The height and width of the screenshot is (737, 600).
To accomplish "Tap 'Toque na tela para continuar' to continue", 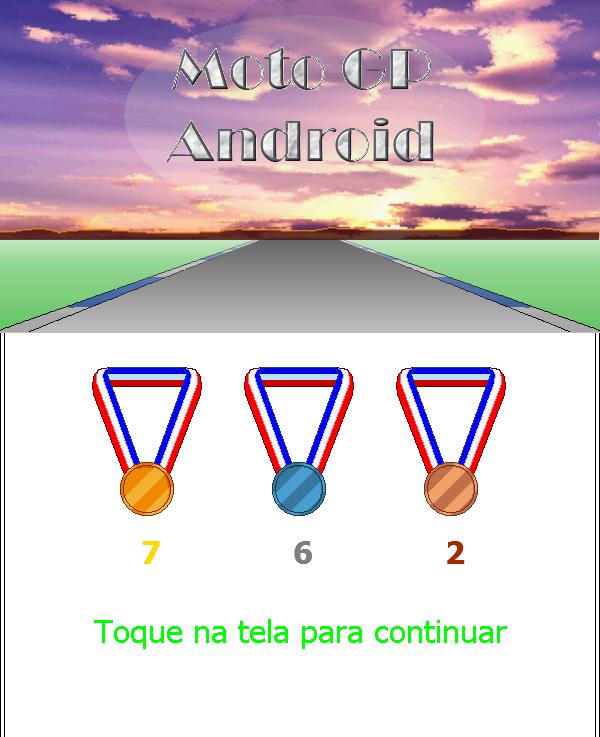I will tap(300, 633).
